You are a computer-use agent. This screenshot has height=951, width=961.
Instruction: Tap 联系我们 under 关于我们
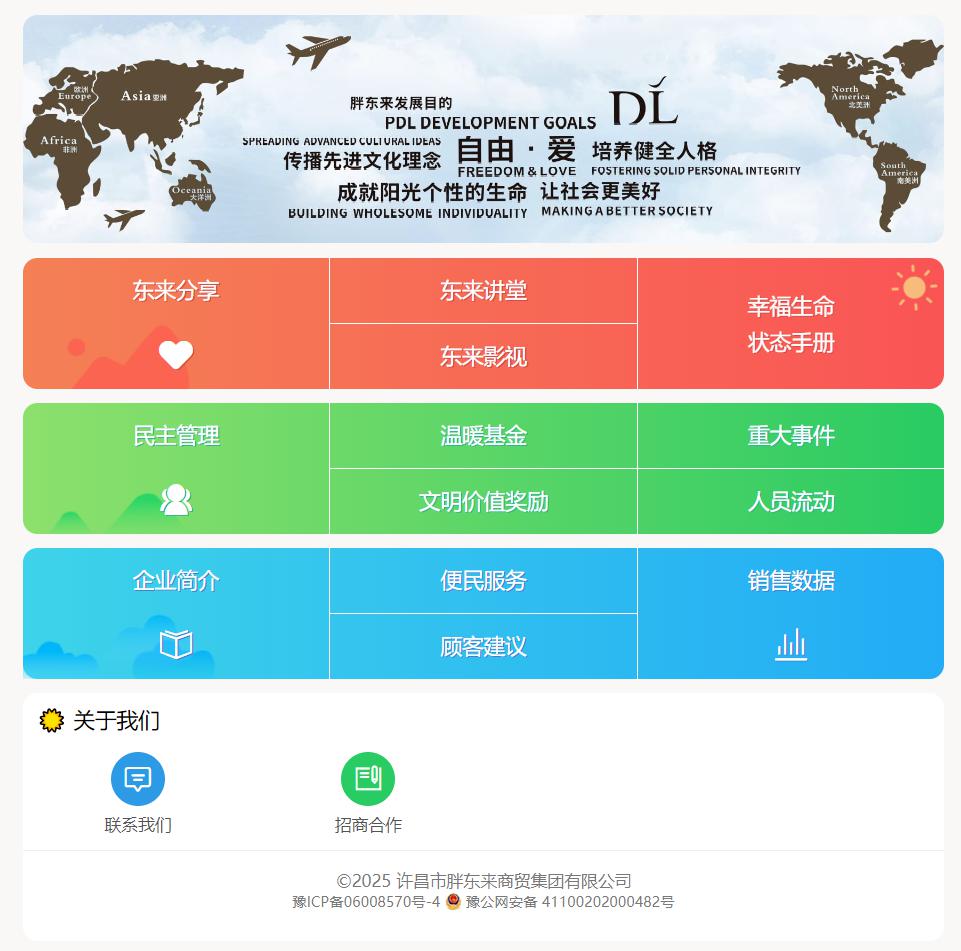coord(138,794)
